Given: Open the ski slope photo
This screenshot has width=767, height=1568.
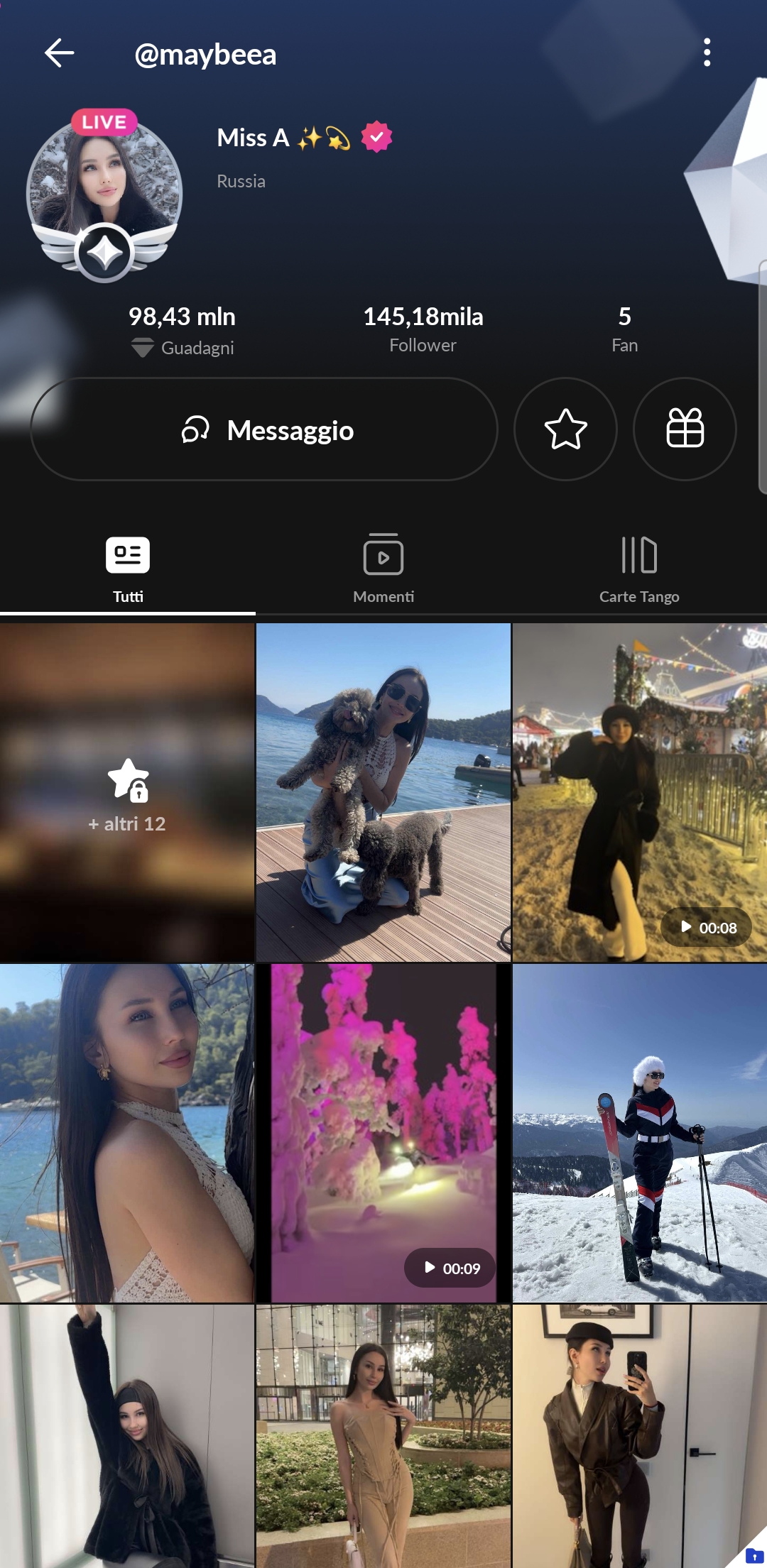Looking at the screenshot, I should [x=639, y=1134].
